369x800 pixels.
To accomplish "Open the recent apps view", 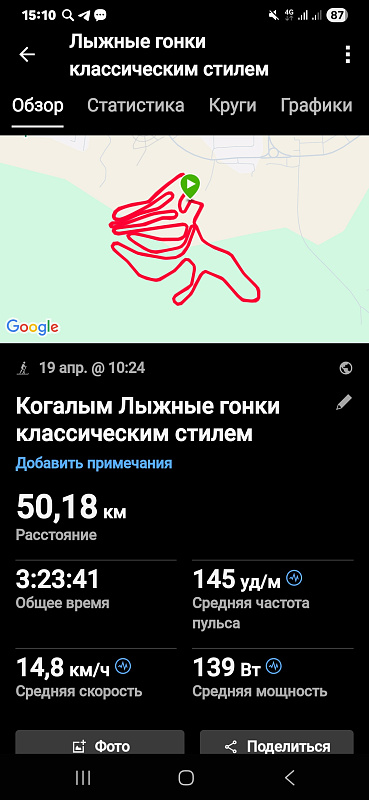I will tap(83, 778).
